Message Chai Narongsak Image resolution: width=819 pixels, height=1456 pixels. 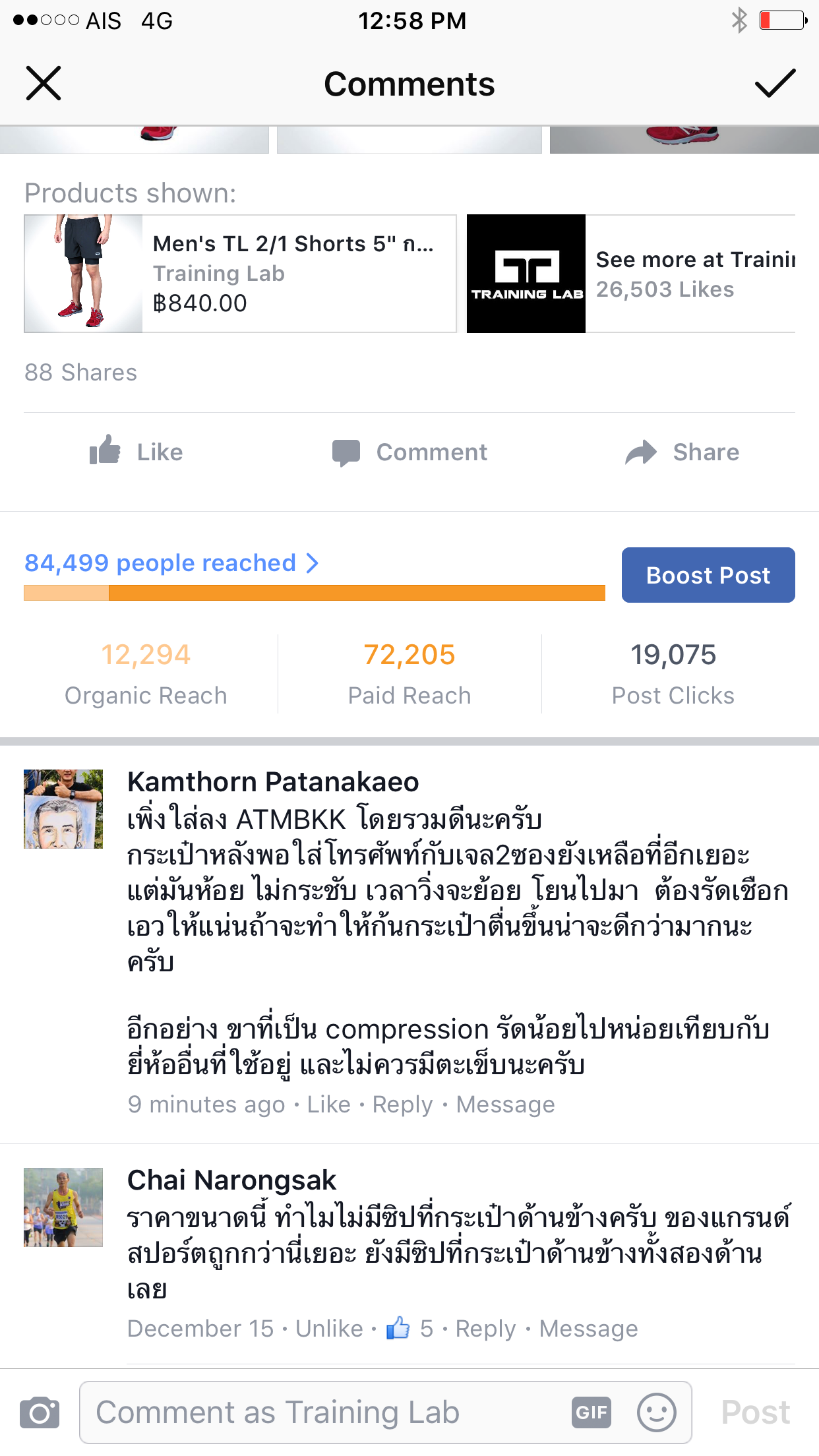(x=588, y=1329)
